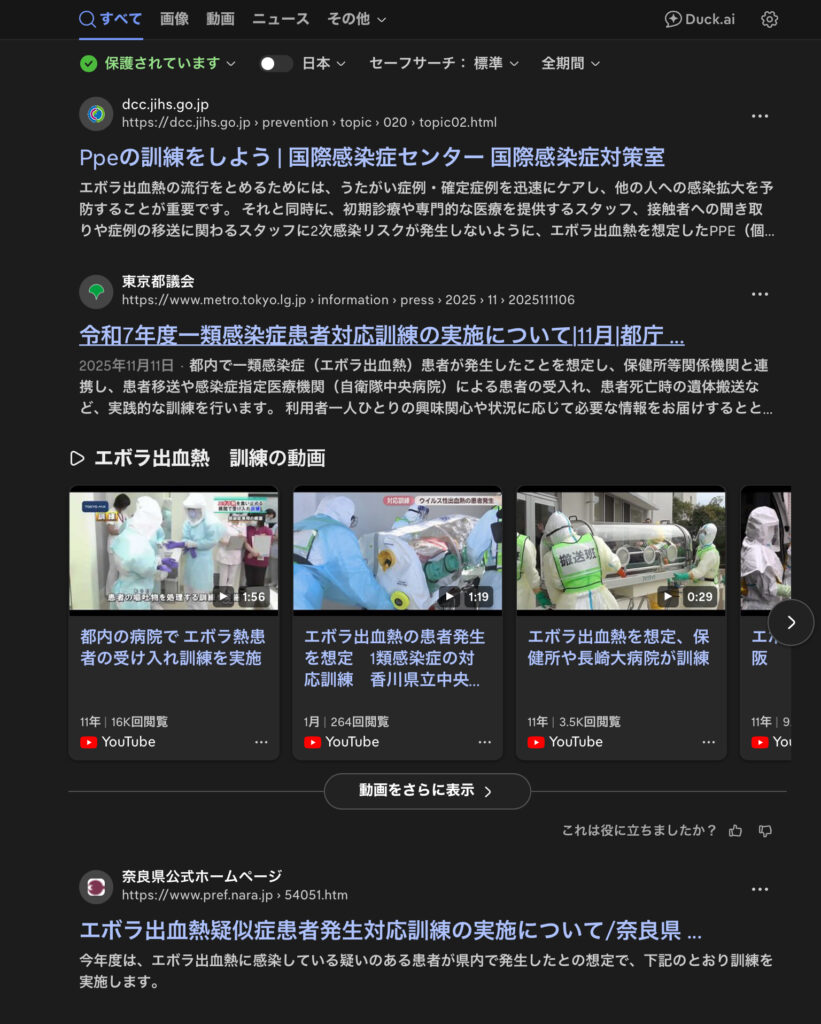This screenshot has height=1024, width=821.
Task: Show next videos in the carousel
Action: click(x=791, y=622)
